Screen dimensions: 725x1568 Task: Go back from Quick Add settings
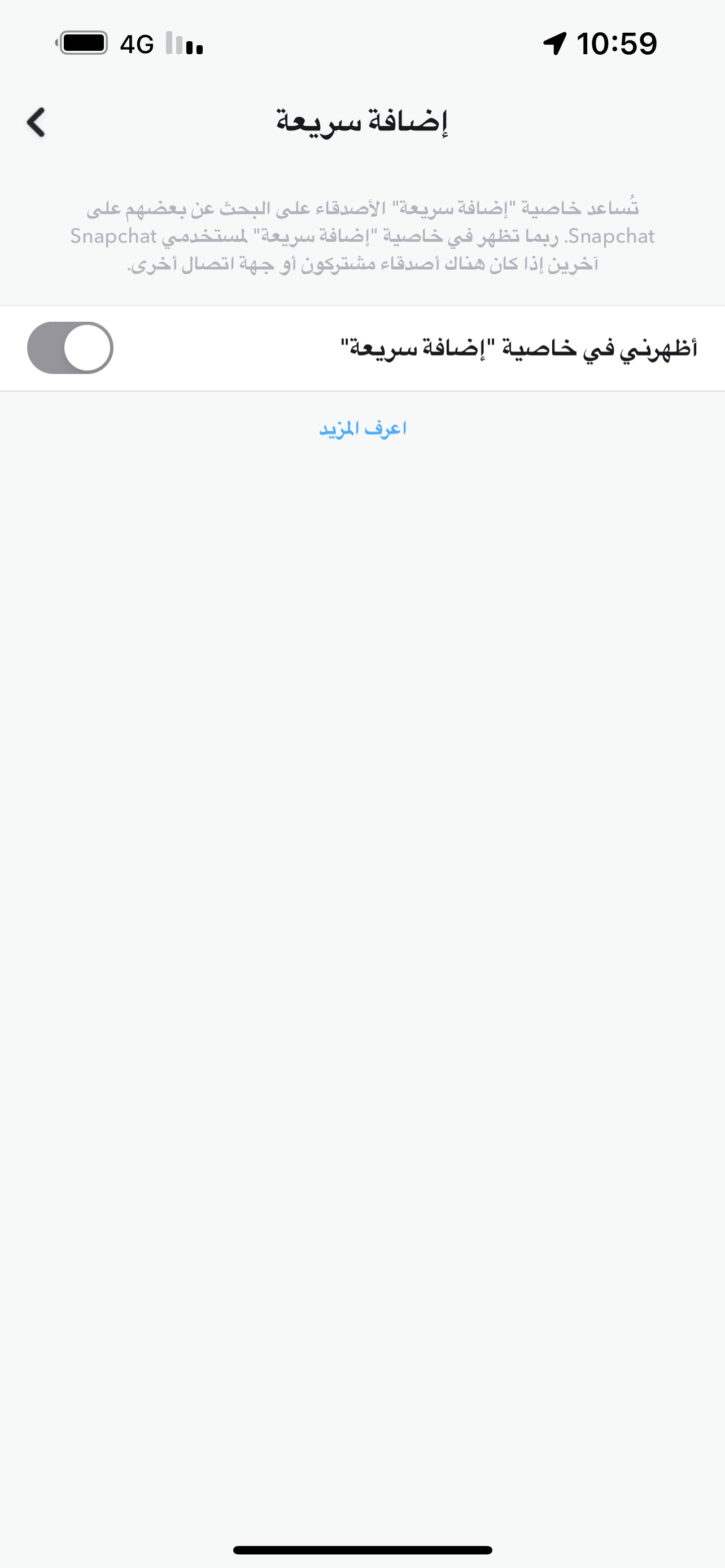(36, 122)
